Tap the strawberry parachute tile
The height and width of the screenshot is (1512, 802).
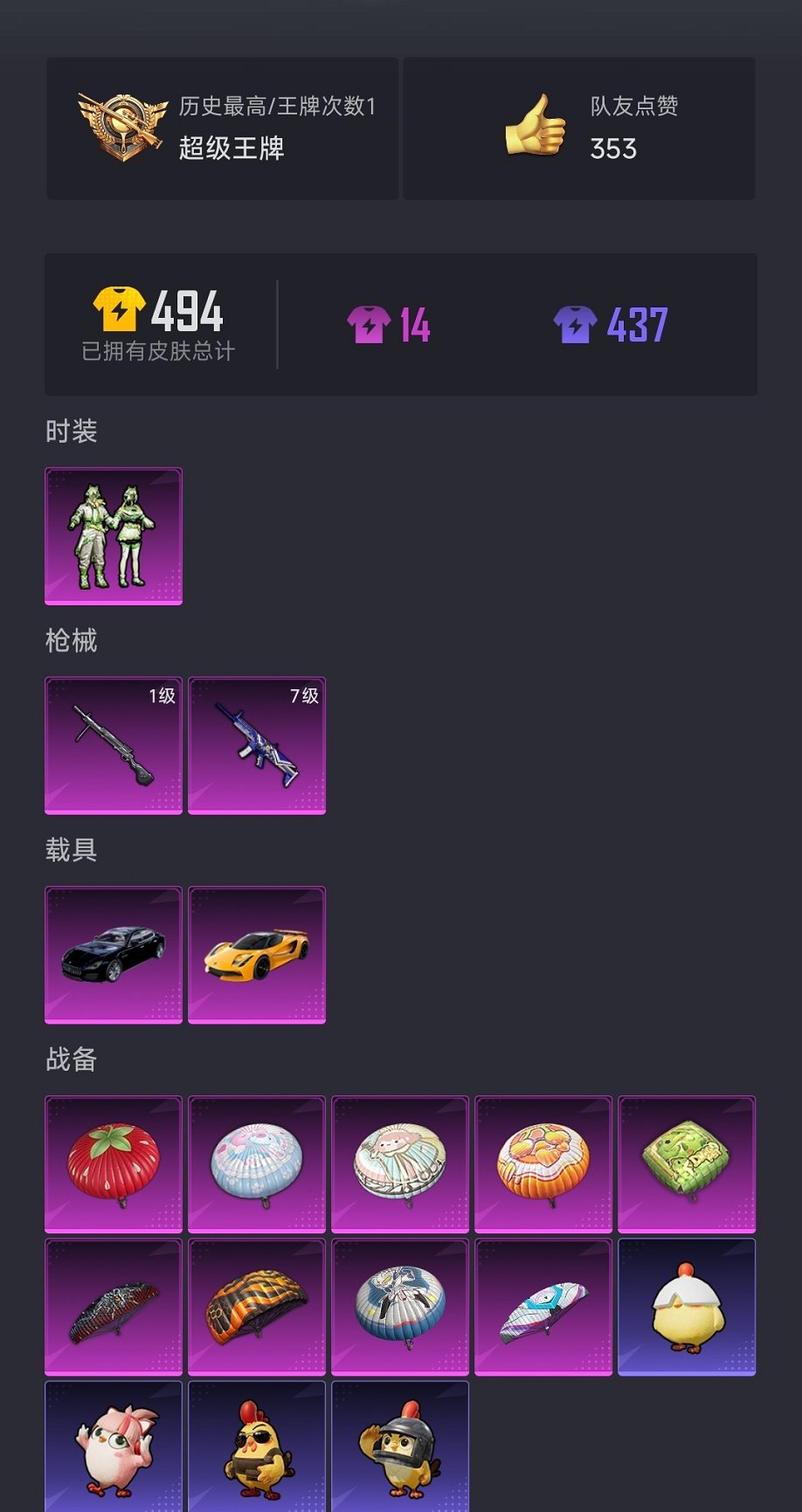coord(114,1164)
